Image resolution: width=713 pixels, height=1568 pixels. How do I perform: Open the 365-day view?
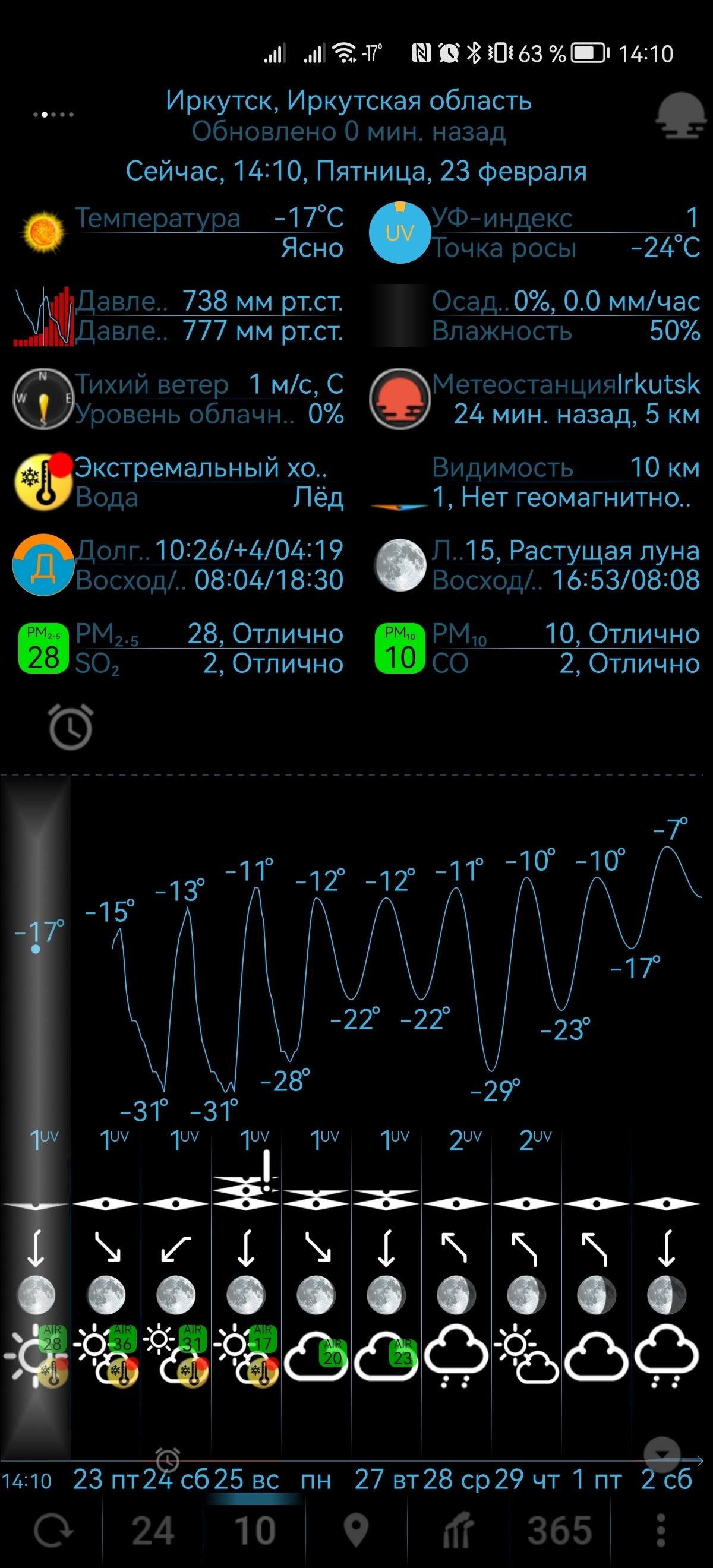[x=559, y=1531]
